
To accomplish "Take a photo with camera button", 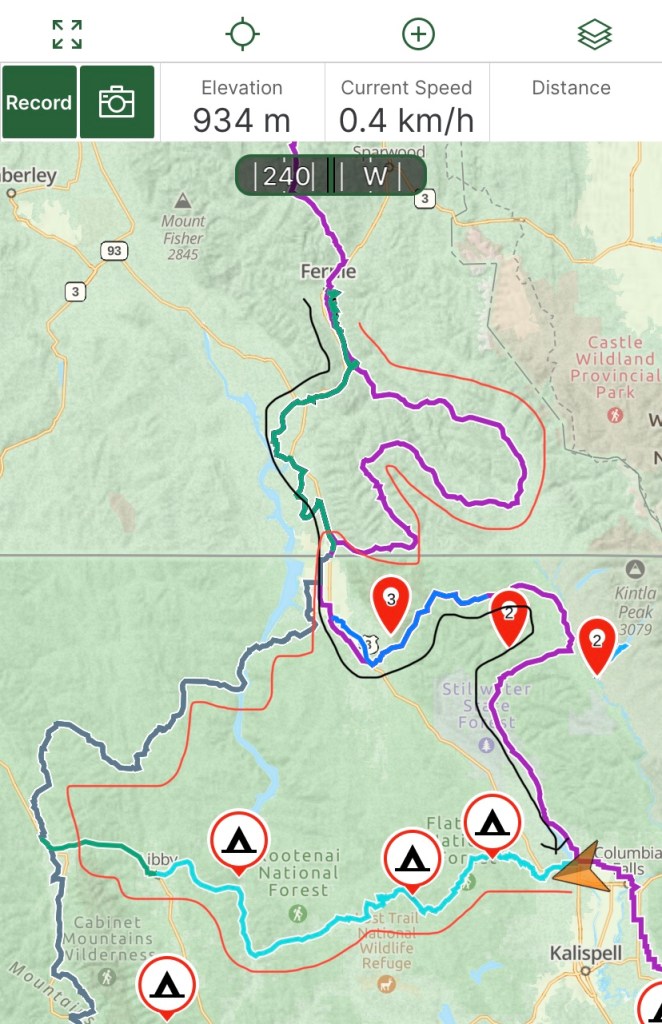I will tap(117, 102).
